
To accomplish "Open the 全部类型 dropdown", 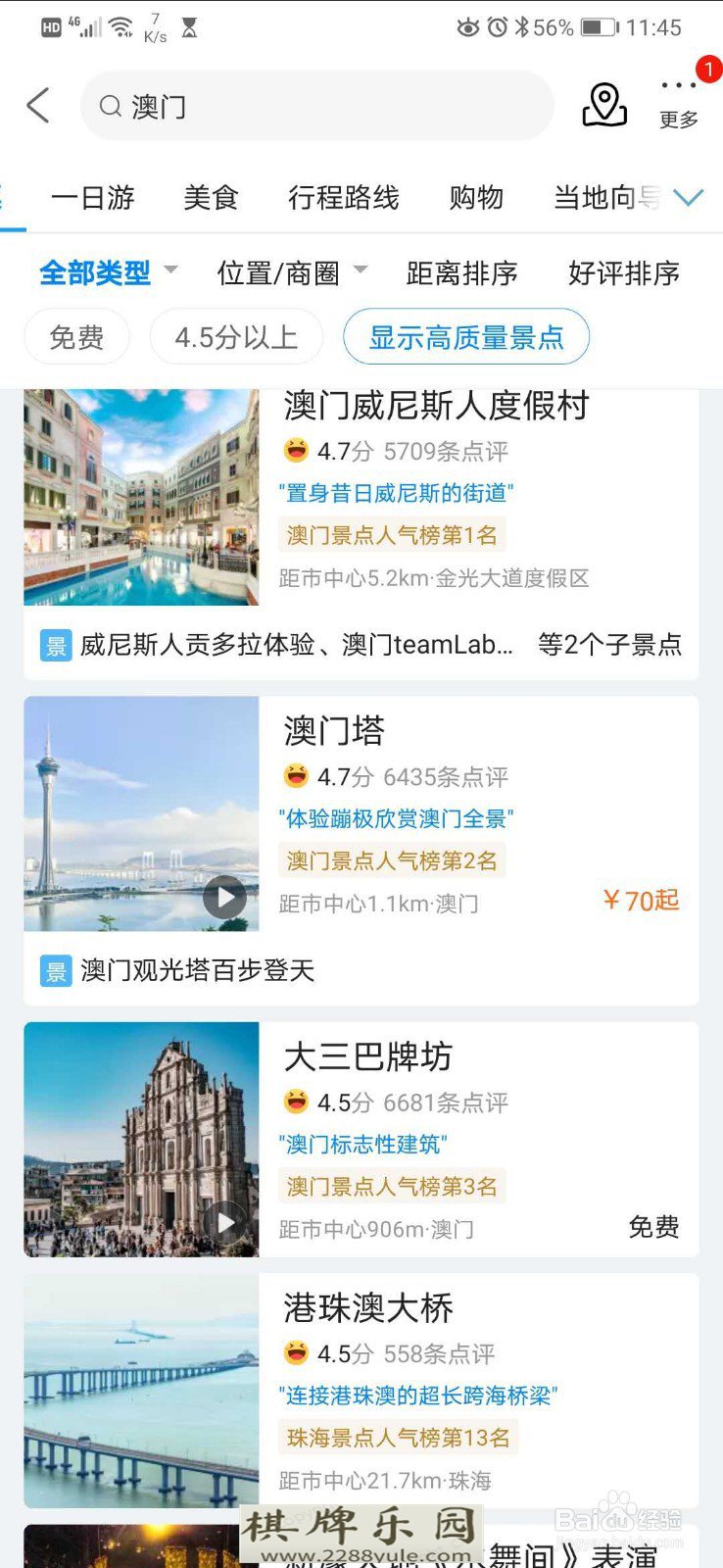I will coord(107,272).
